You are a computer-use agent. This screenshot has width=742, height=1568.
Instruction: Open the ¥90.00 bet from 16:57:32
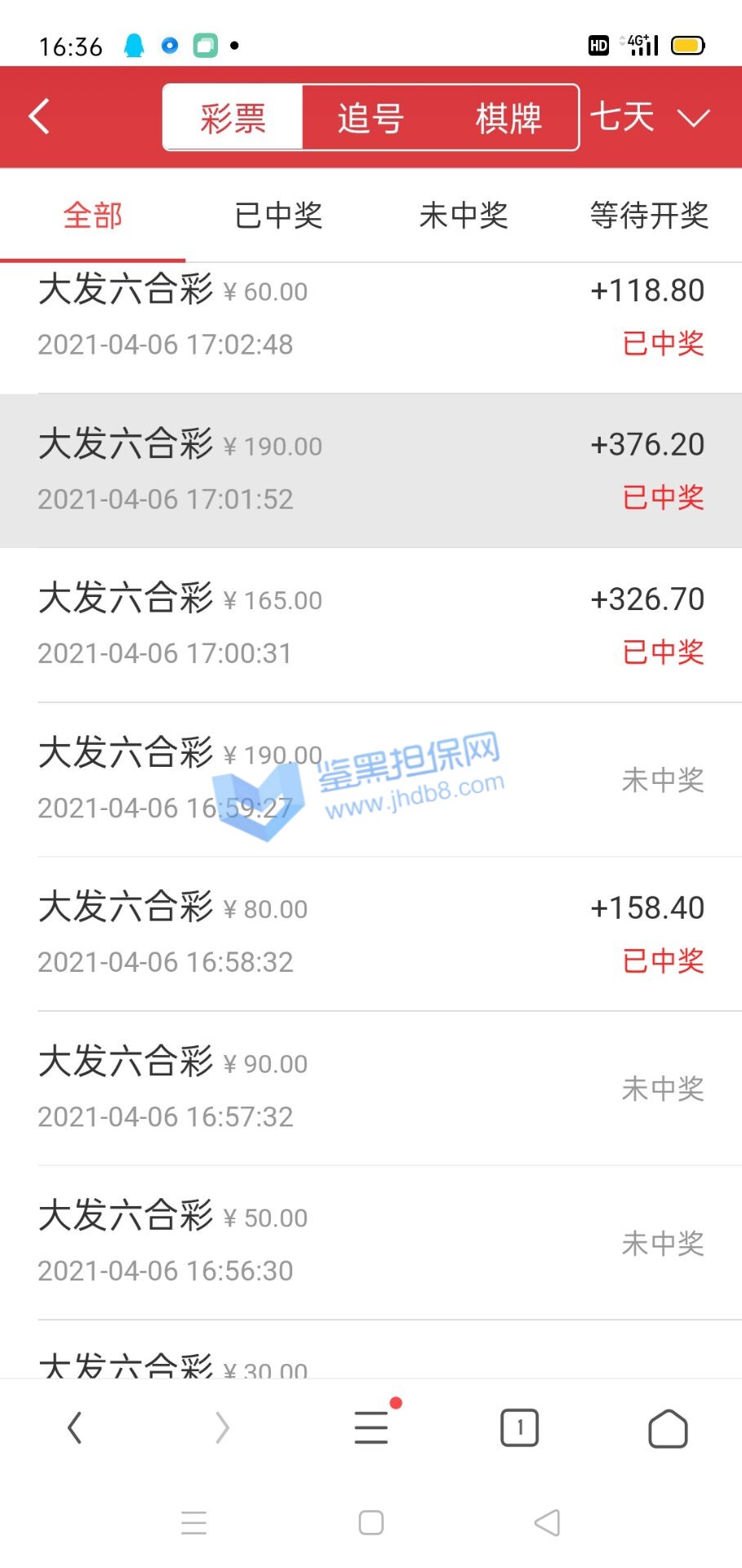coord(371,1089)
